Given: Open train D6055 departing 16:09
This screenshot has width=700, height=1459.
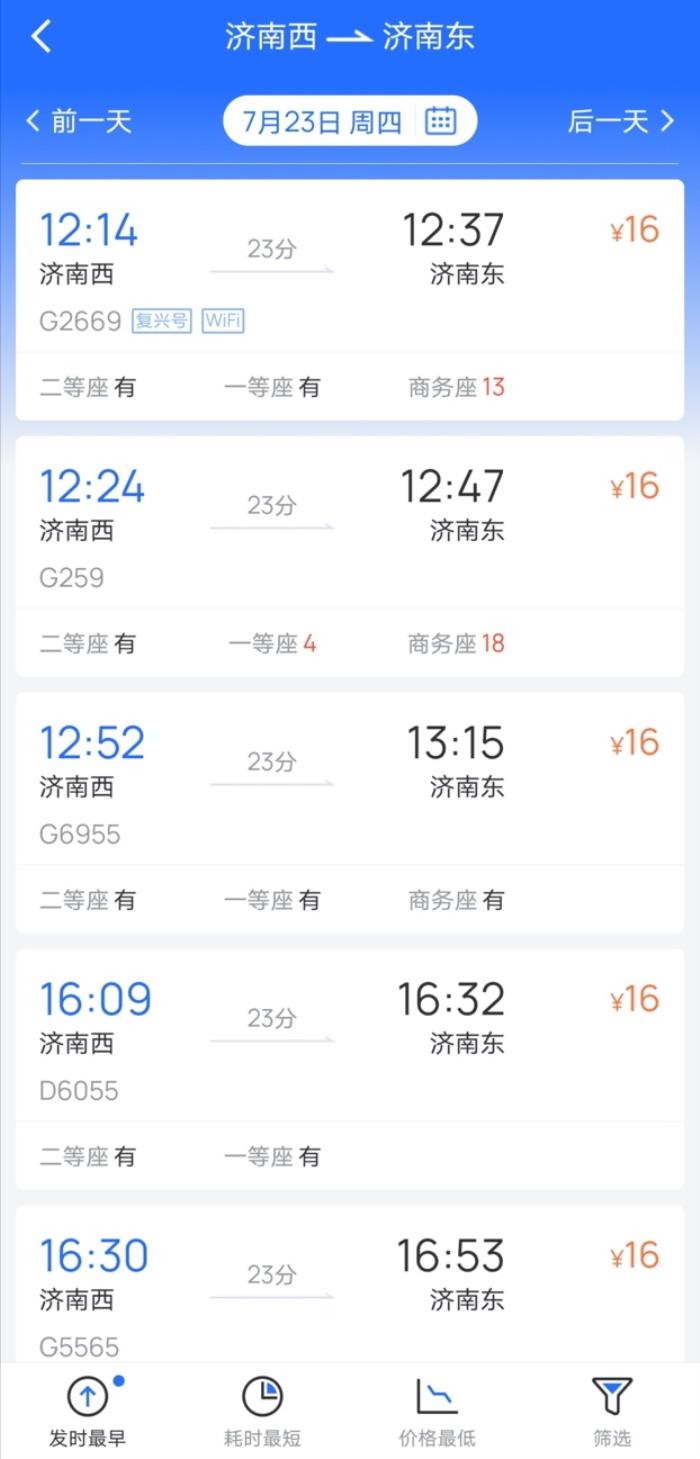Looking at the screenshot, I should [x=350, y=1068].
